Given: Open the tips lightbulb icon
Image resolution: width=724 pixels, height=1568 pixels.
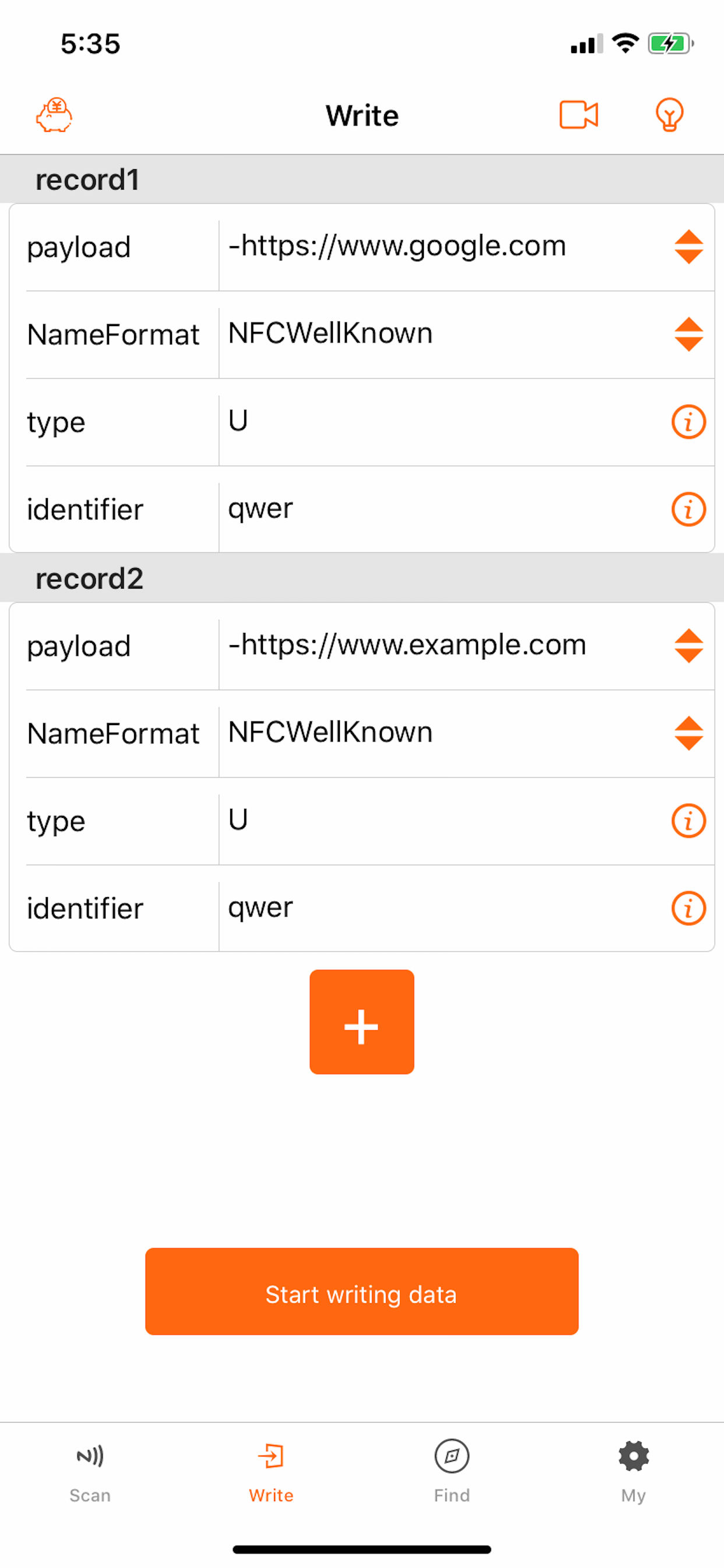Looking at the screenshot, I should (669, 114).
